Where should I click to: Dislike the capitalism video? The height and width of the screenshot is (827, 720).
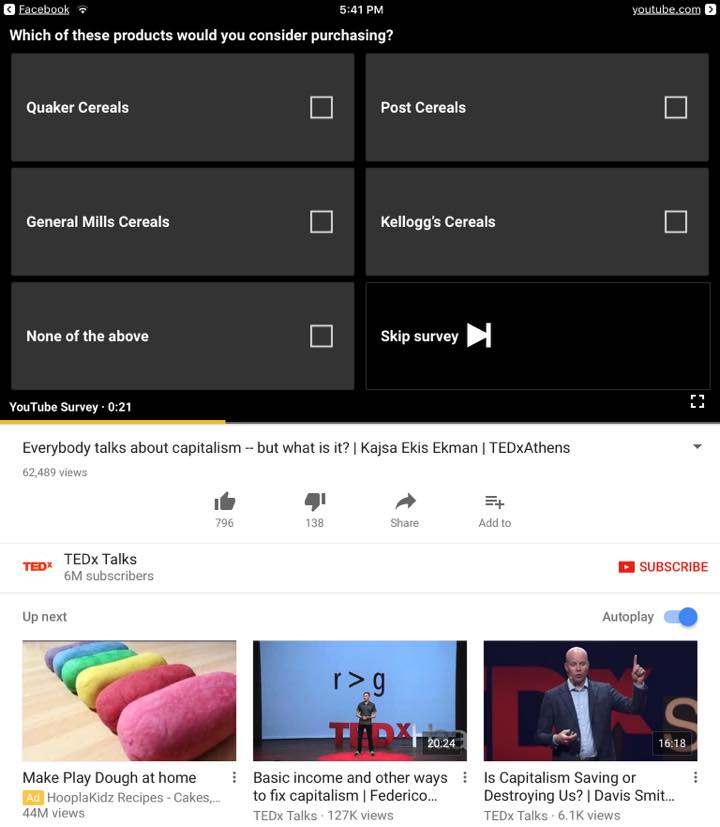pos(314,502)
